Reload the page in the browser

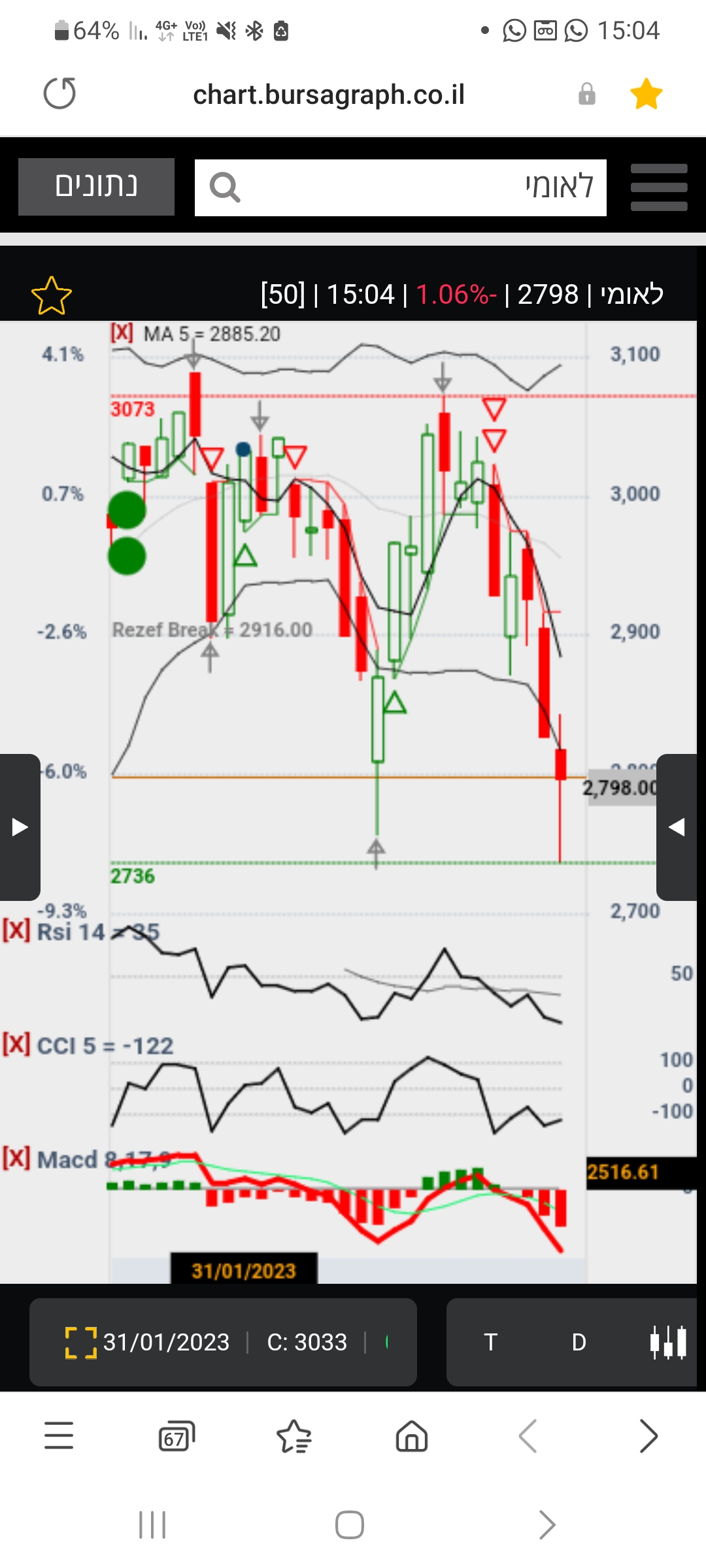tap(59, 93)
